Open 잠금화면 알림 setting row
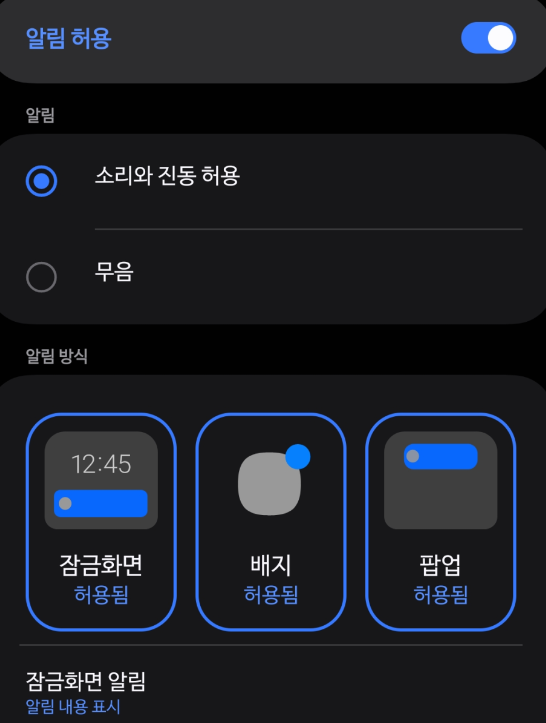This screenshot has height=723, width=546. pos(273,693)
